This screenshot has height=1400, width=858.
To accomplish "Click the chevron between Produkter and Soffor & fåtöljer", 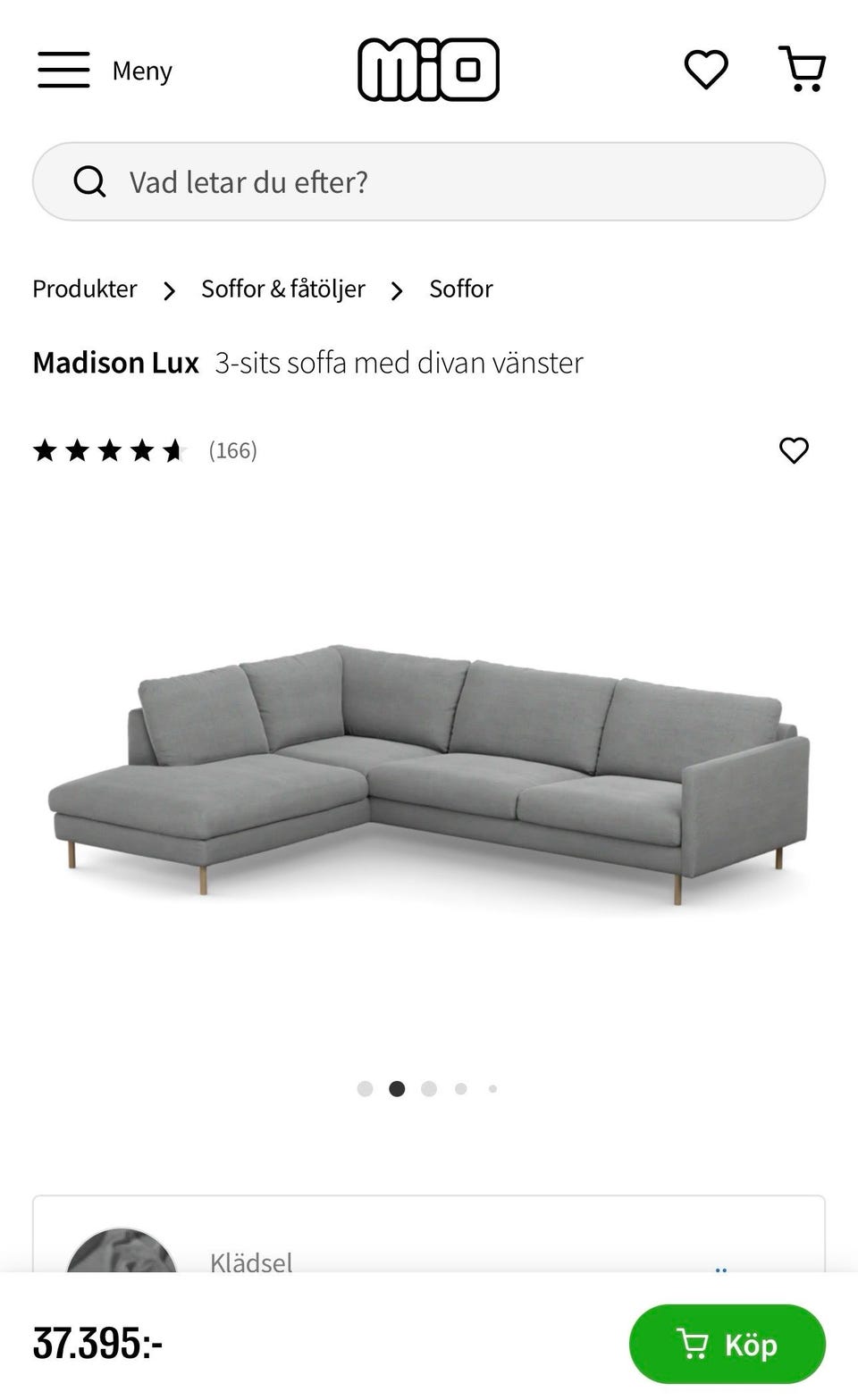I will (x=168, y=289).
